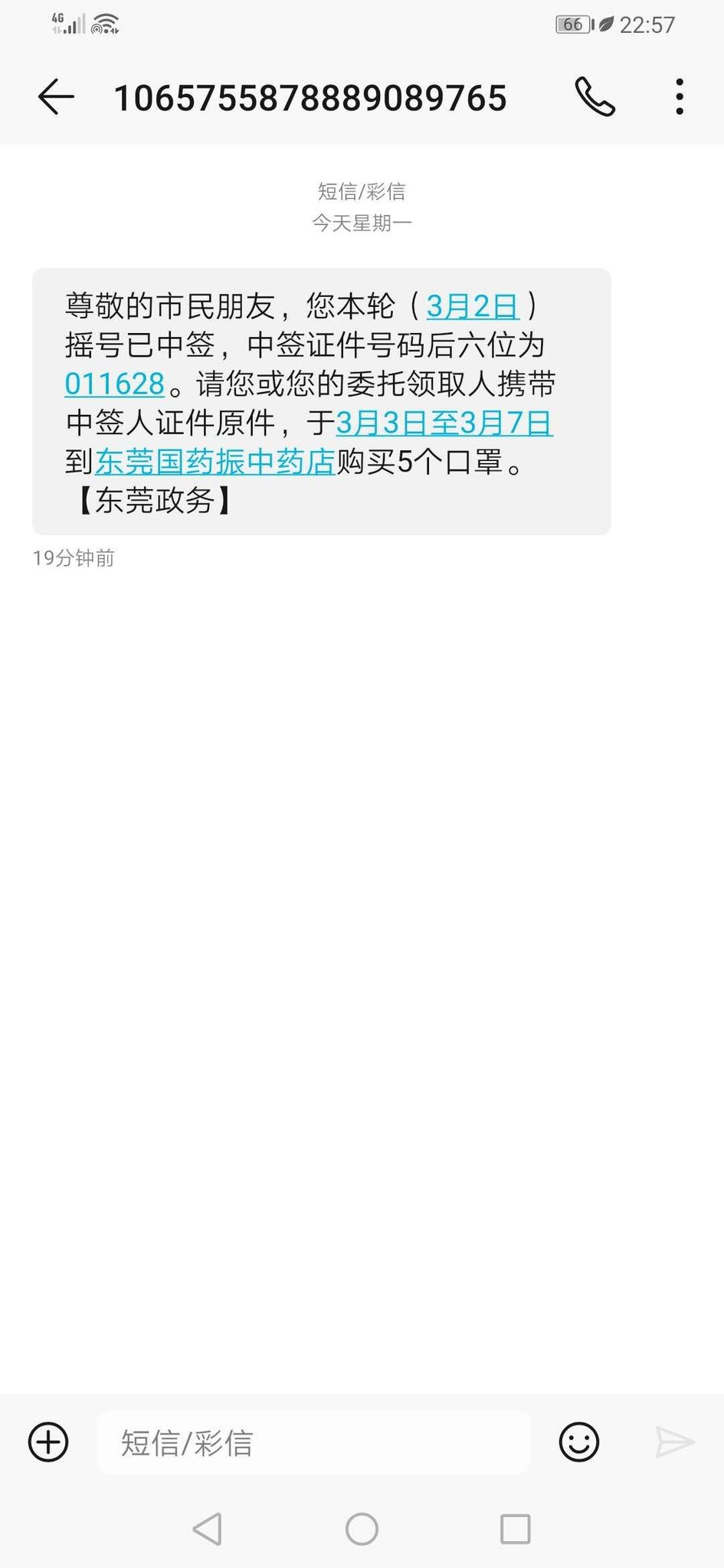Open the recent apps square button
Screen dimensions: 724x1568
pyautogui.click(x=516, y=1529)
